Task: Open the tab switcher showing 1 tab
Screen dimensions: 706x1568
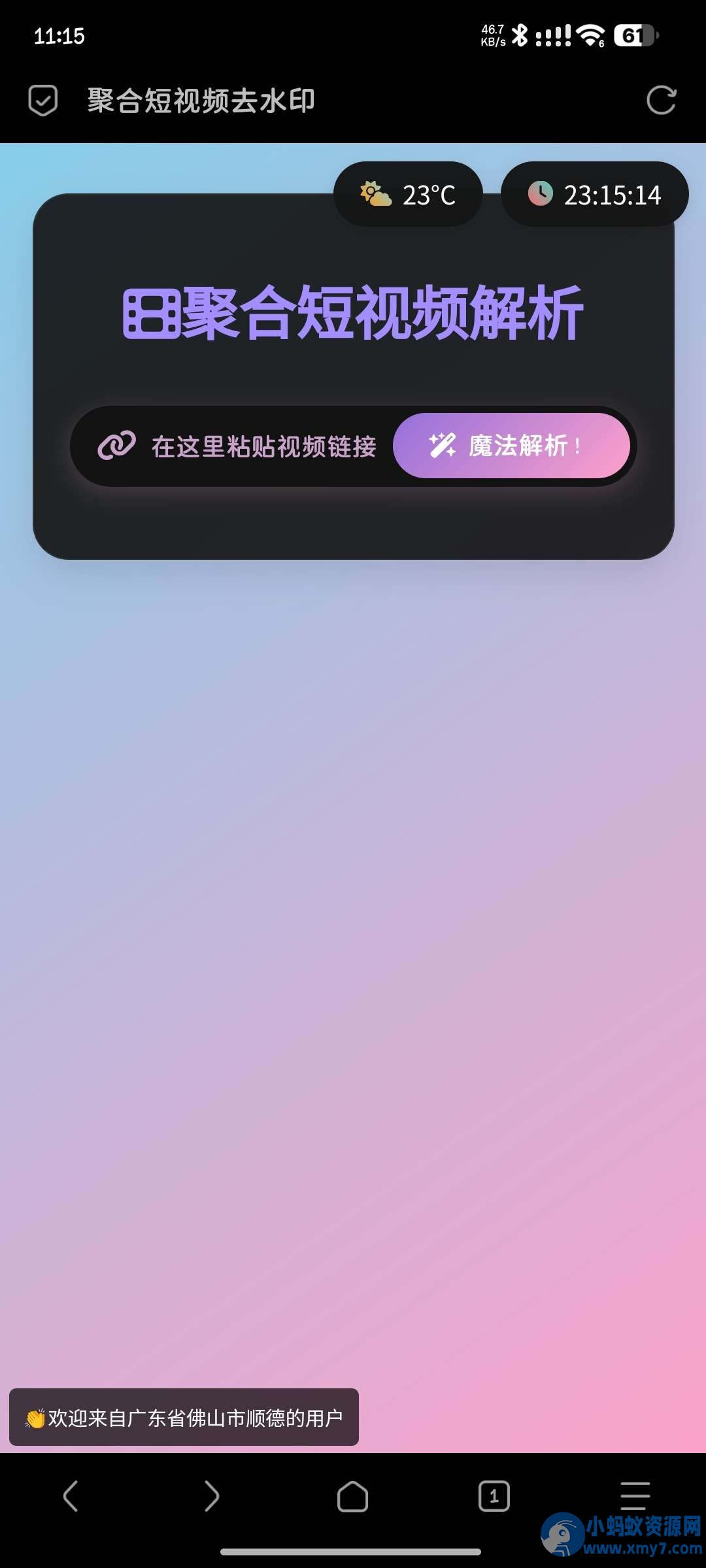Action: pyautogui.click(x=494, y=1496)
